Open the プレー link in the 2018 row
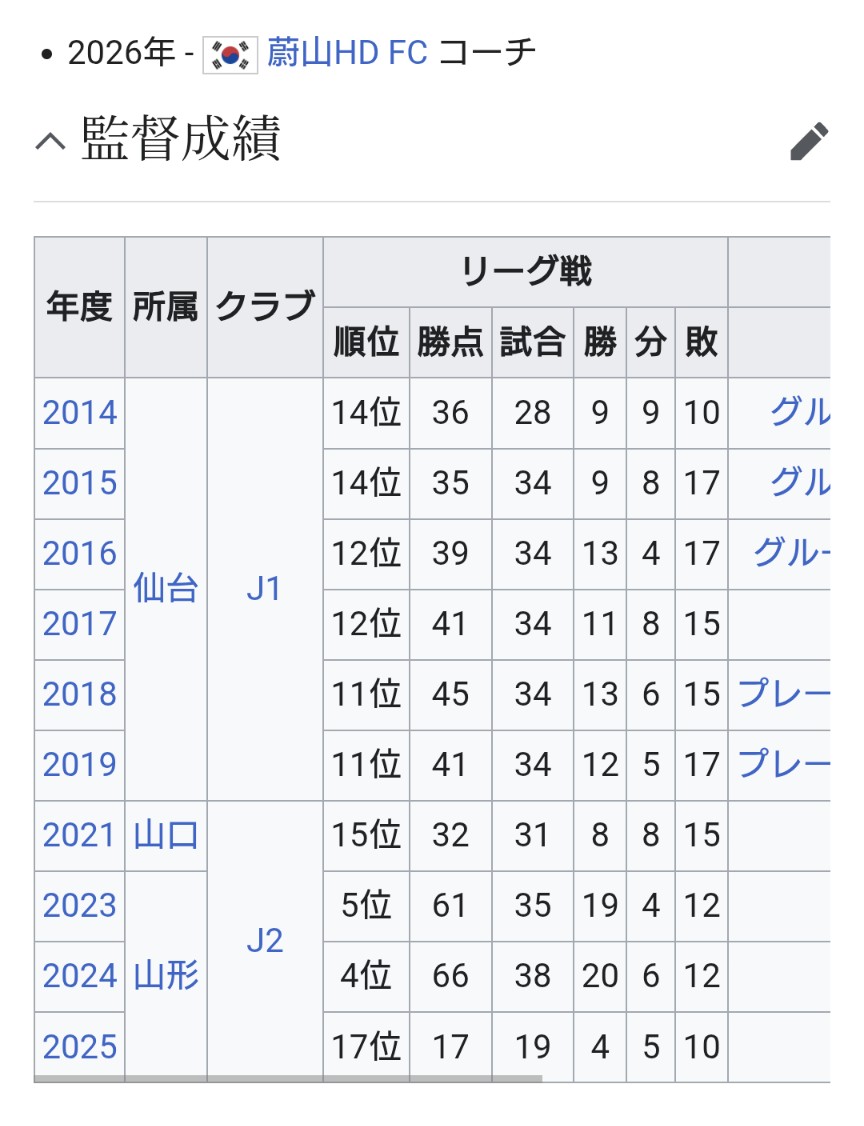Image resolution: width=864 pixels, height=1126 pixels. point(784,694)
